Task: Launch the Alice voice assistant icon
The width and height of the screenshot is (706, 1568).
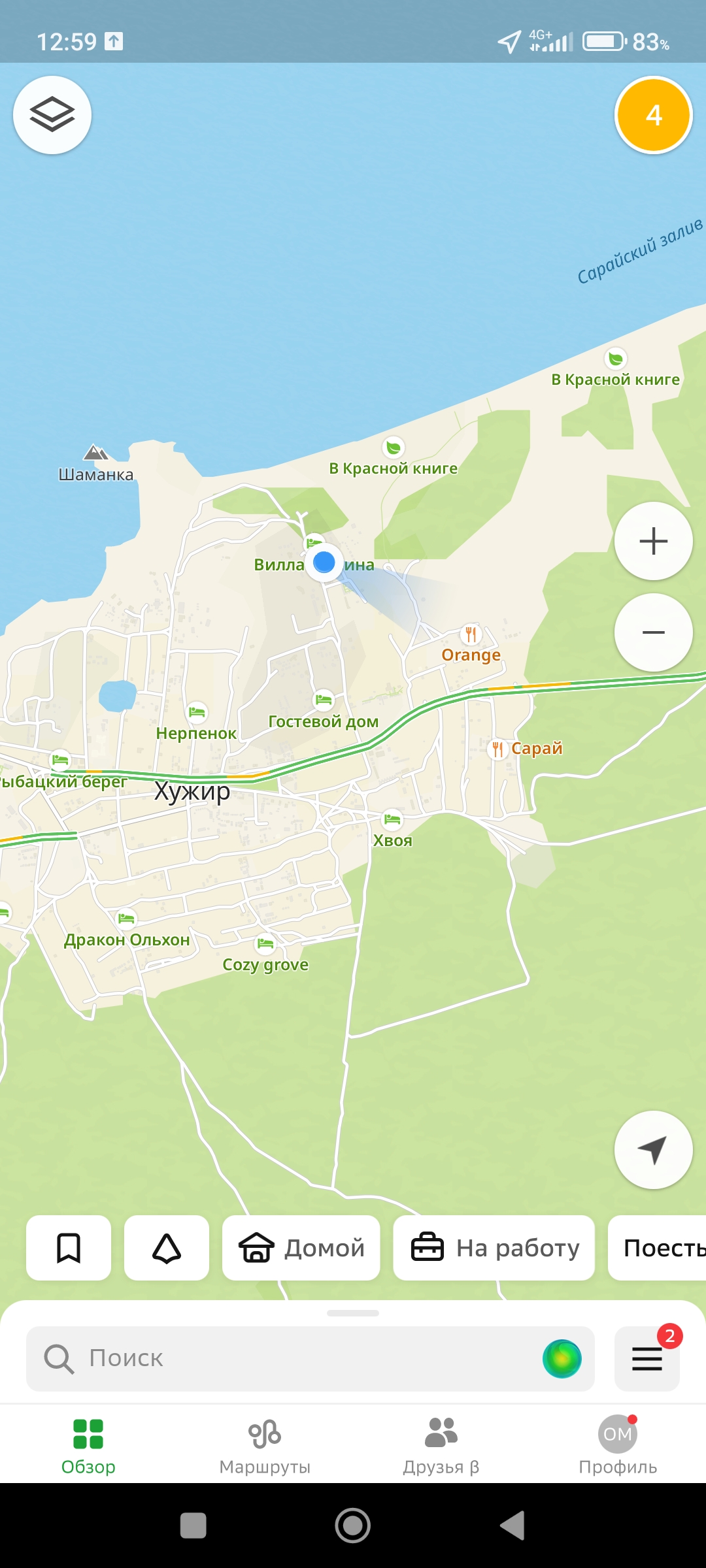Action: coord(562,1358)
